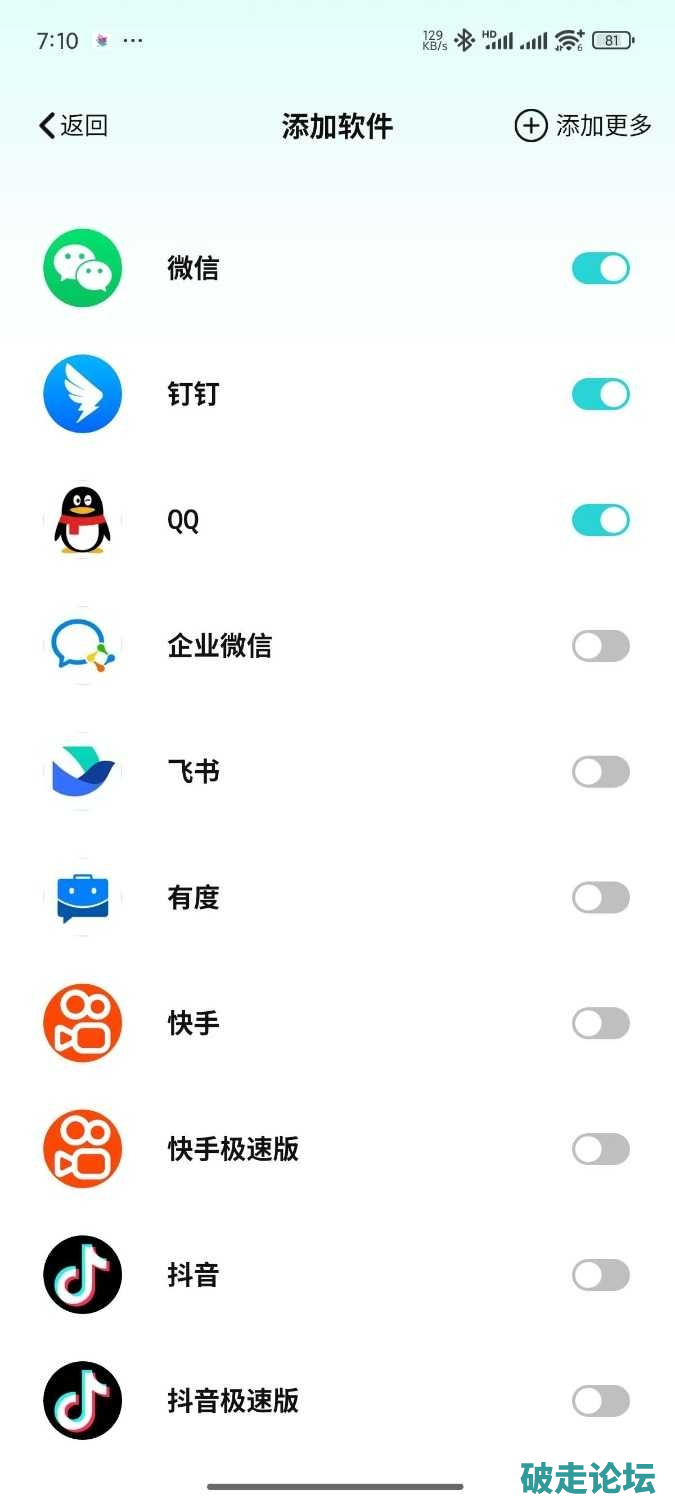Viewport: 675px width, 1500px height.
Task: Turn on 快手极速版 toggle
Action: point(600,1149)
